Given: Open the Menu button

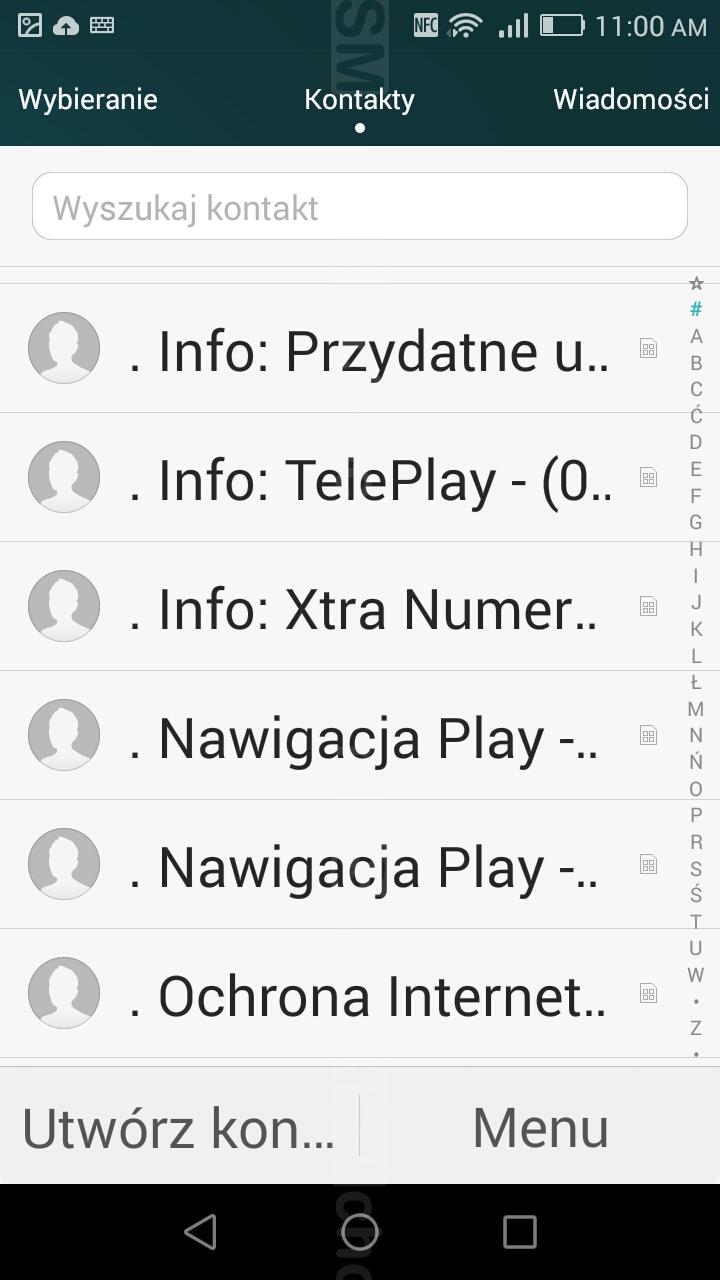Looking at the screenshot, I should tap(540, 1127).
